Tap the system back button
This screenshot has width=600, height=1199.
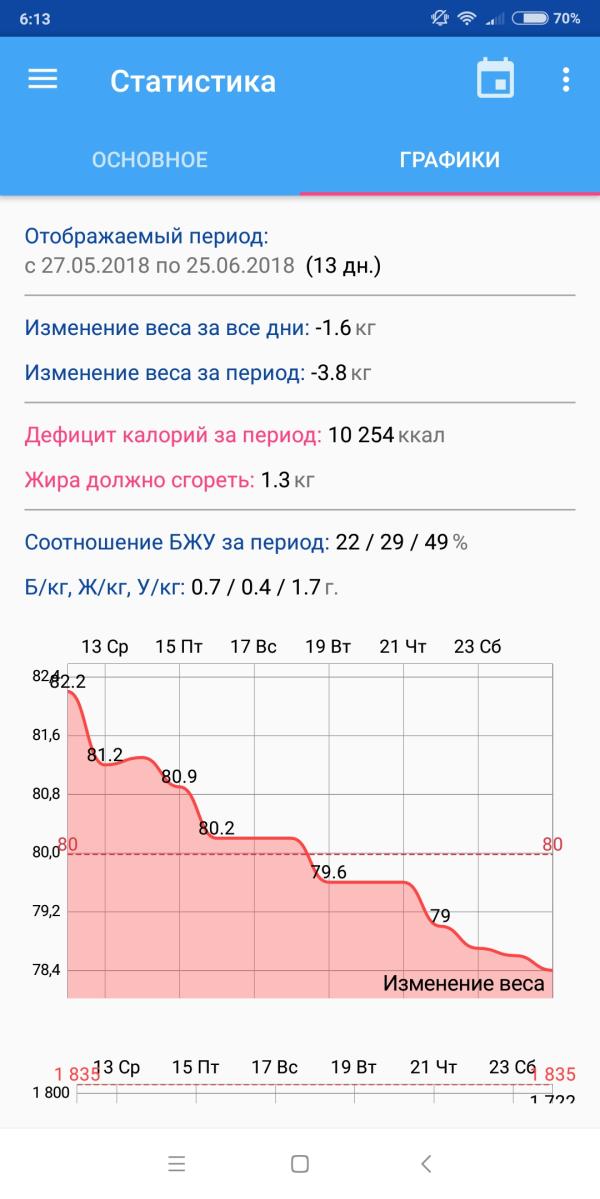coord(426,1164)
